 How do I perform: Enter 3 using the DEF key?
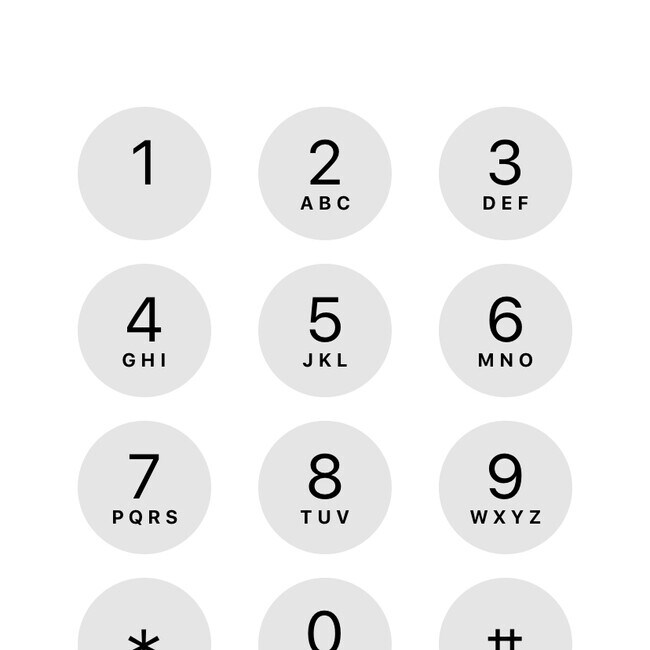tap(505, 174)
